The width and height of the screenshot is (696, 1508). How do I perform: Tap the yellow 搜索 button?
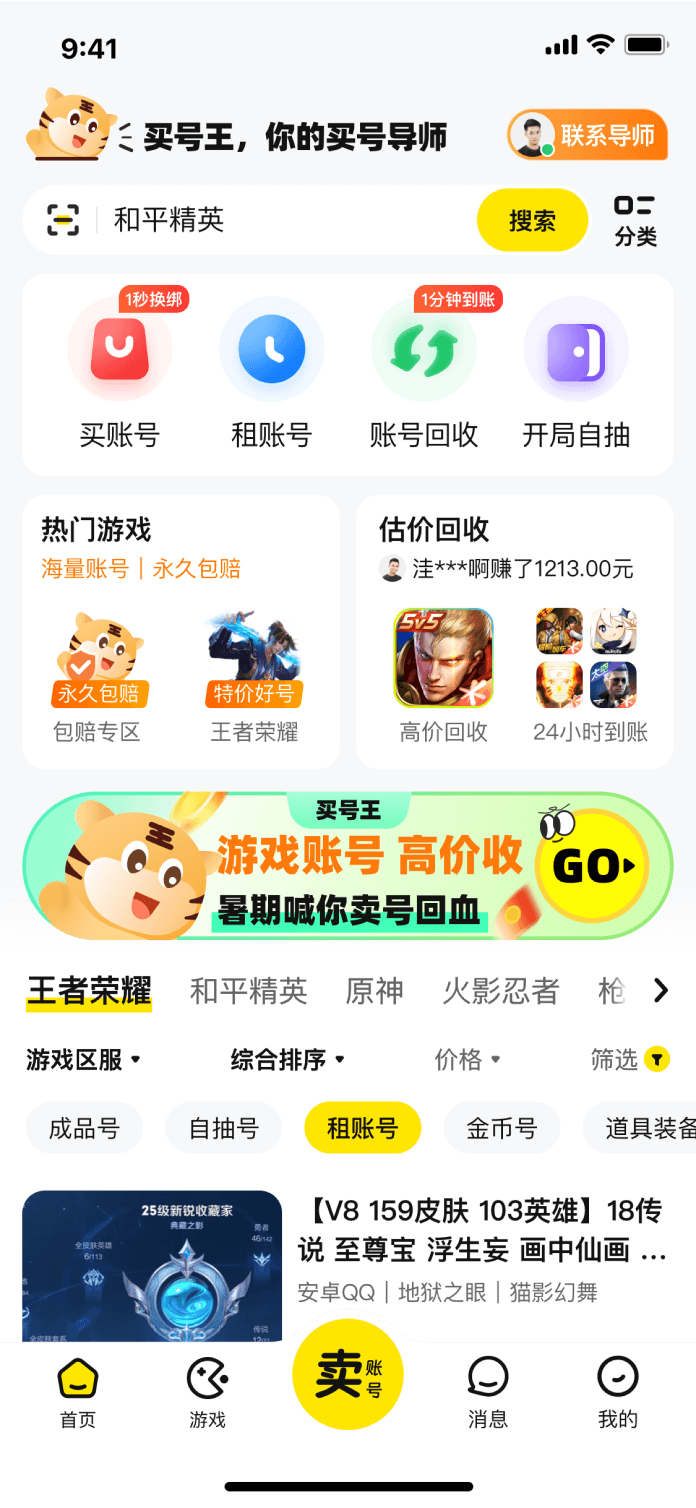[x=532, y=220]
